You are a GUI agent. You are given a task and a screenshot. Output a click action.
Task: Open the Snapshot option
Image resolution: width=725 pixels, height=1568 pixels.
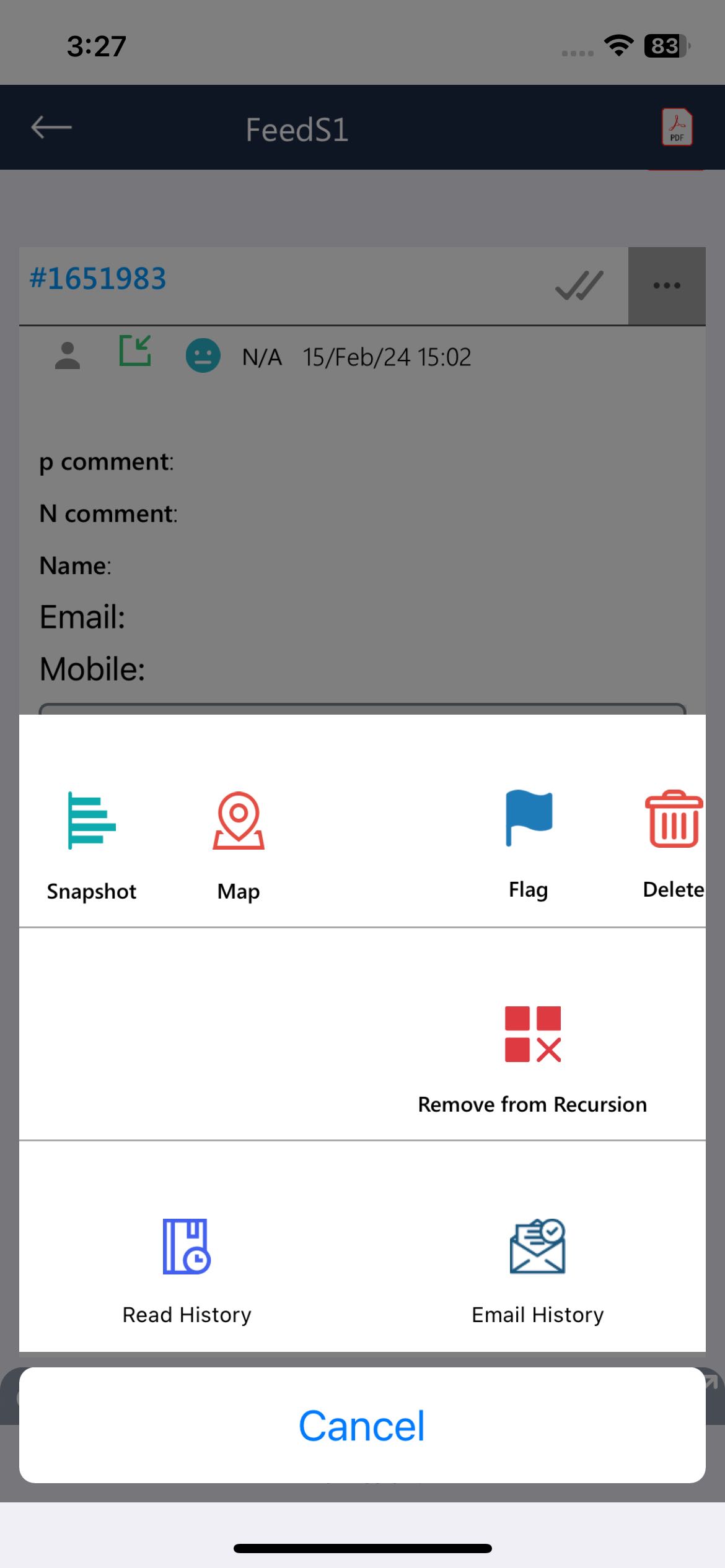91,843
